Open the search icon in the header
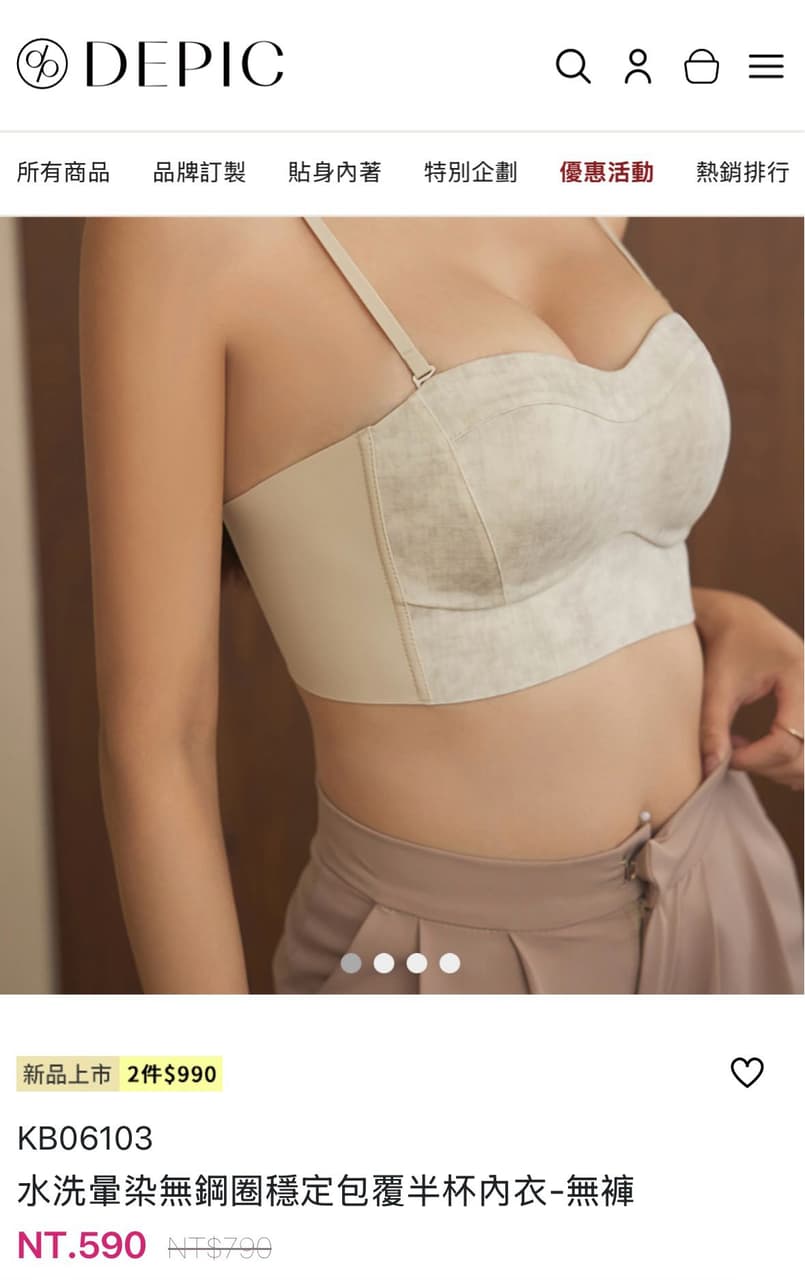805x1280 pixels. click(x=573, y=66)
